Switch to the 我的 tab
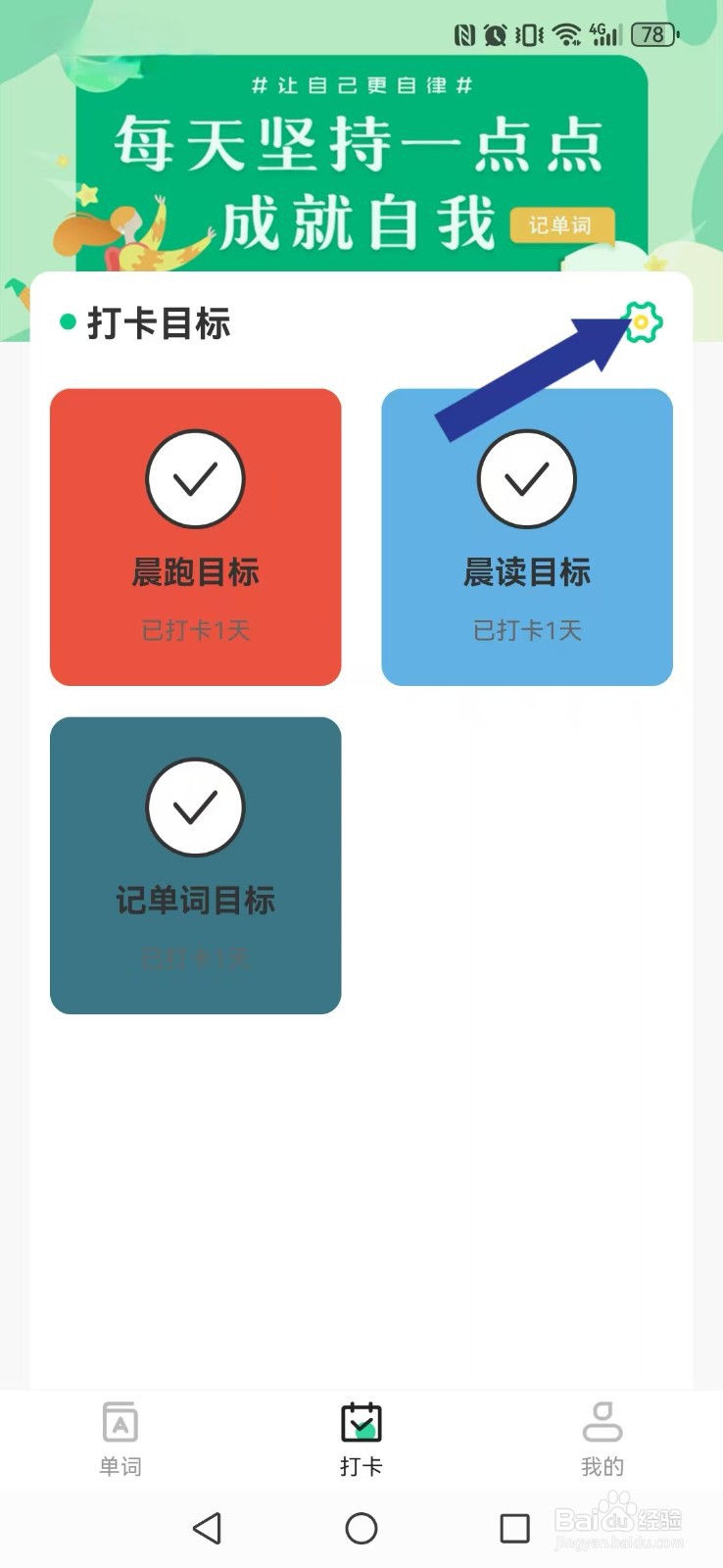This screenshot has height=1568, width=723. 602,1441
